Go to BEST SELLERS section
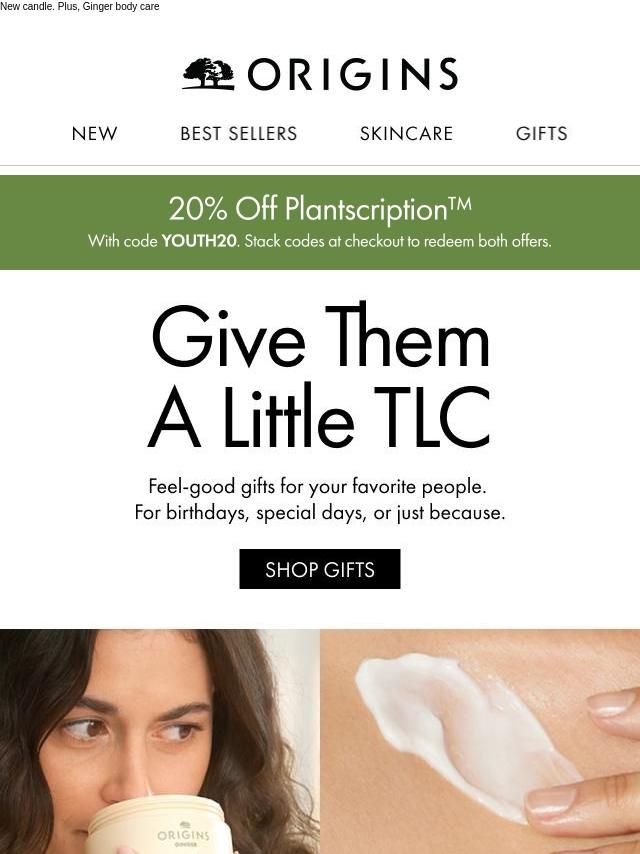Screen dimensions: 640x854 [238, 134]
